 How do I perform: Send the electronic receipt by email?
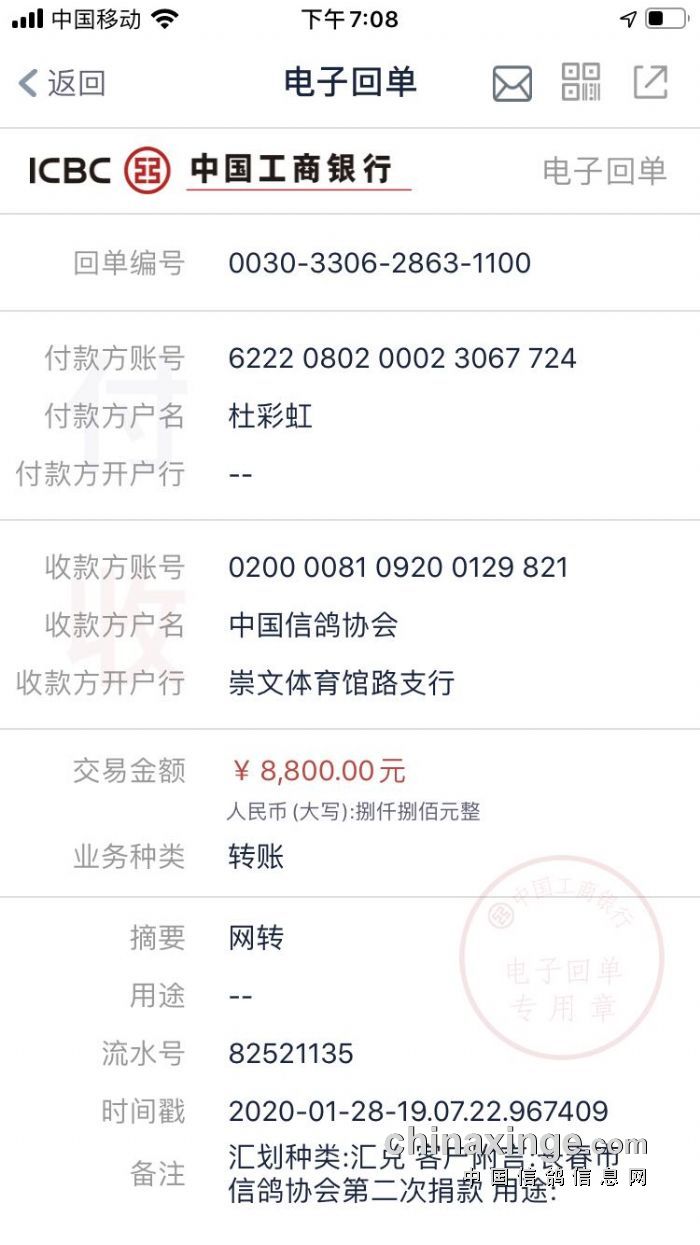tap(512, 84)
